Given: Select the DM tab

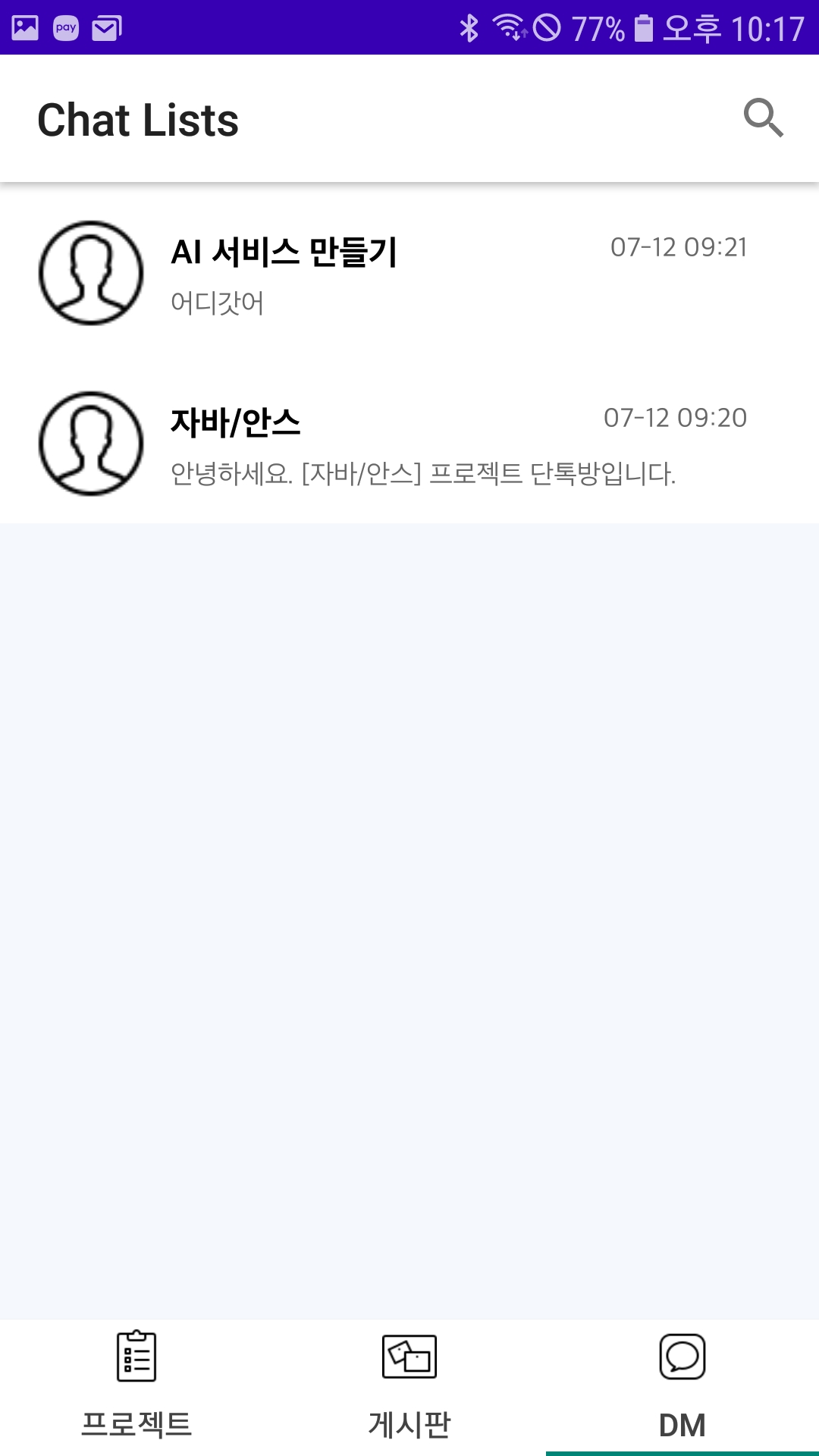Looking at the screenshot, I should coord(682,1386).
